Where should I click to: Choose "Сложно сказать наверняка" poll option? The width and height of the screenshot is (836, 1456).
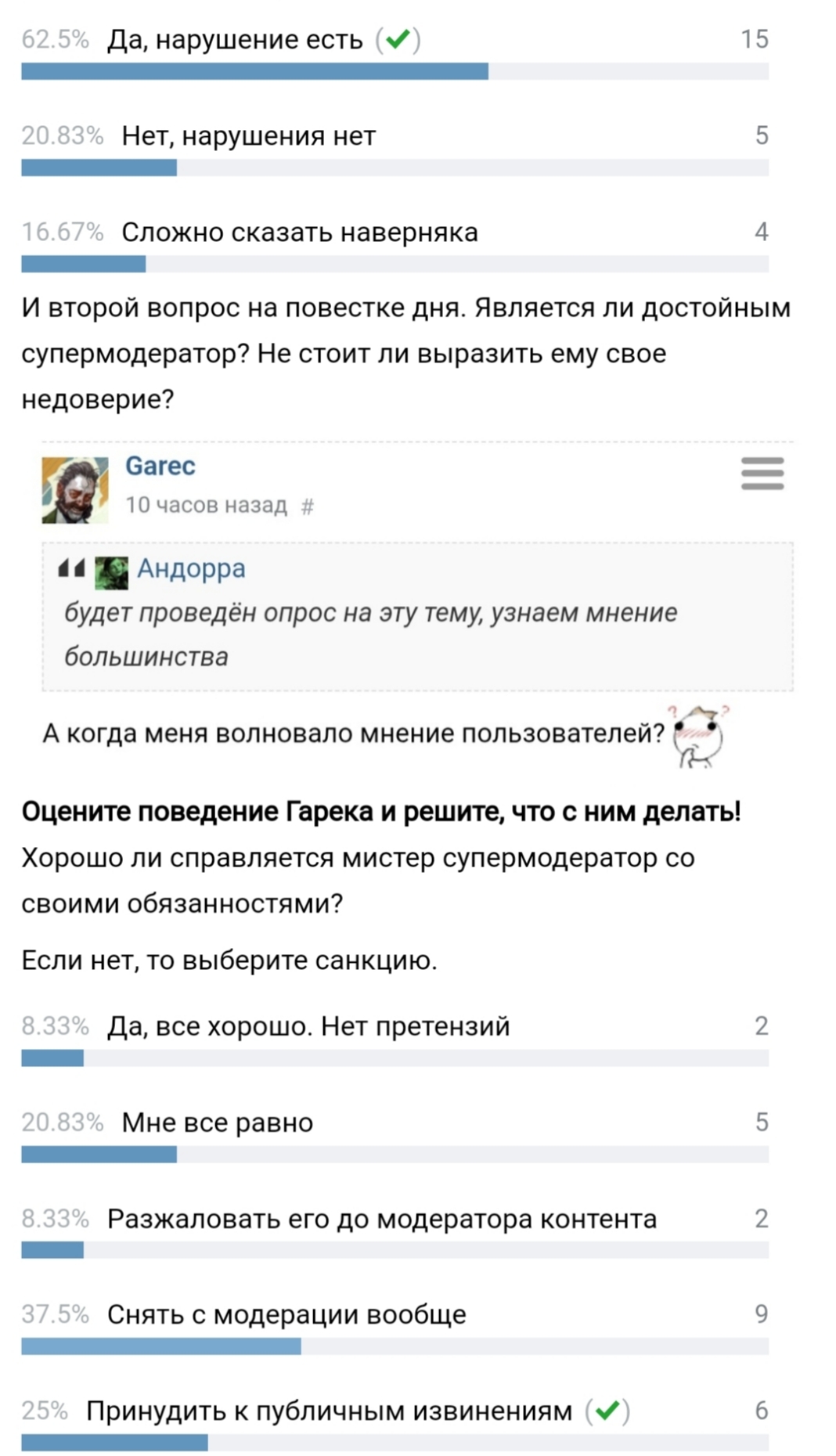[x=299, y=232]
